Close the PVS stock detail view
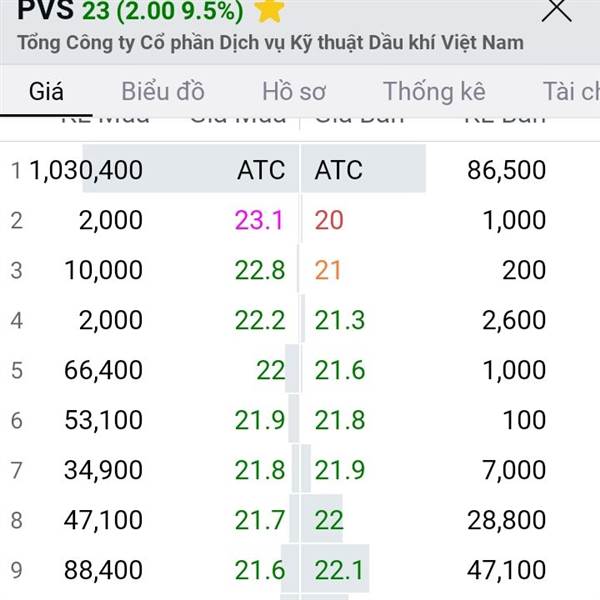This screenshot has width=600, height=600. [x=556, y=10]
